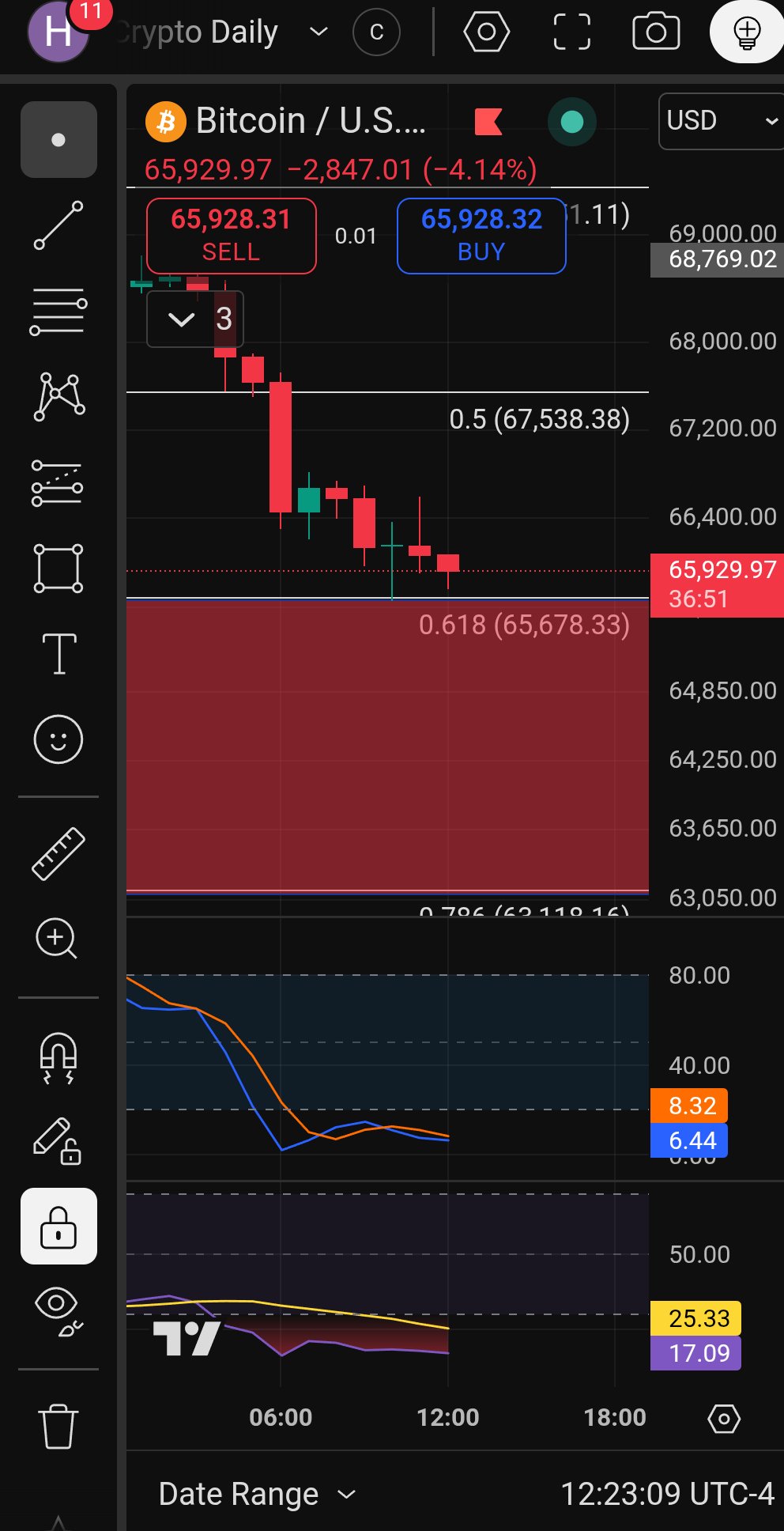The image size is (784, 1531).
Task: Take a chart snapshot
Action: (656, 32)
